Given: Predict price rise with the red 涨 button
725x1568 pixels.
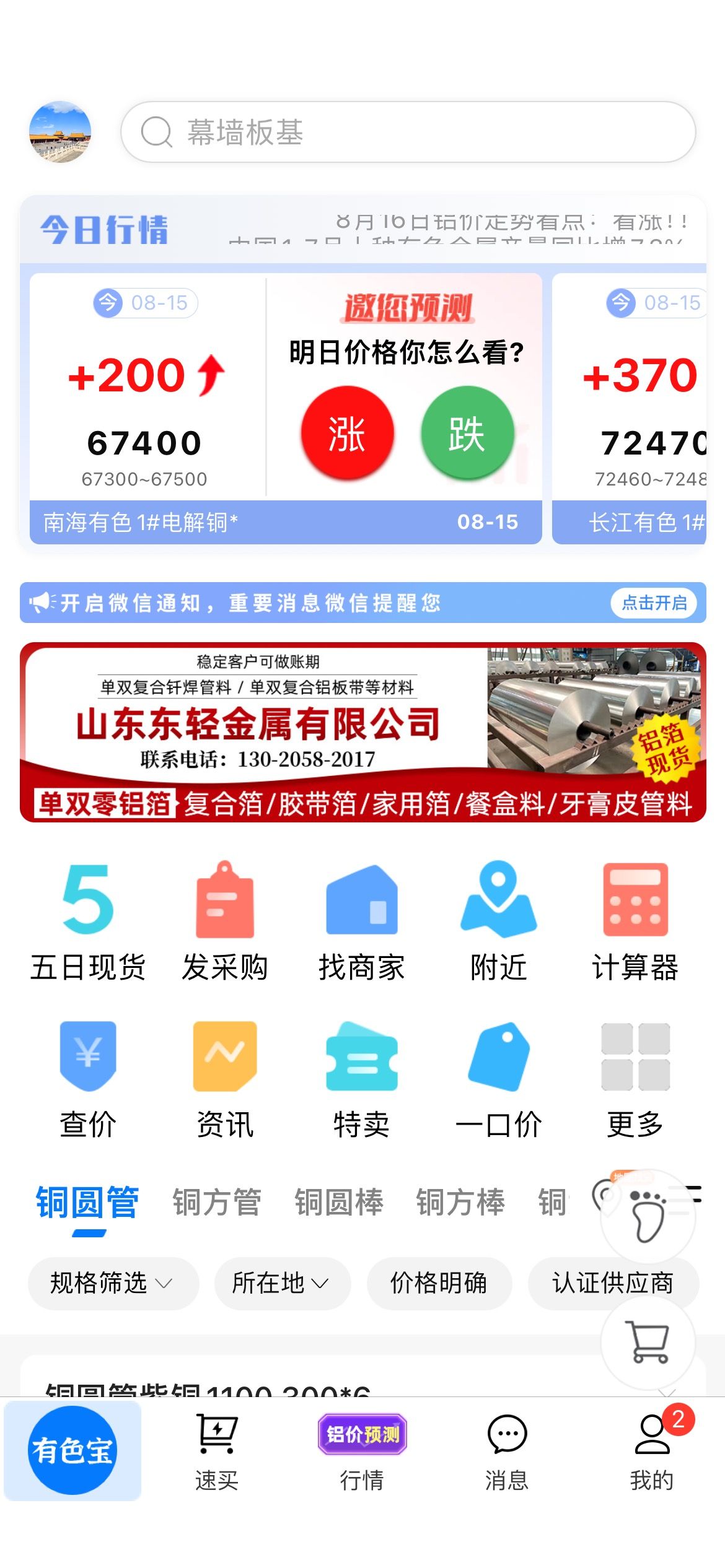Looking at the screenshot, I should coord(347,433).
